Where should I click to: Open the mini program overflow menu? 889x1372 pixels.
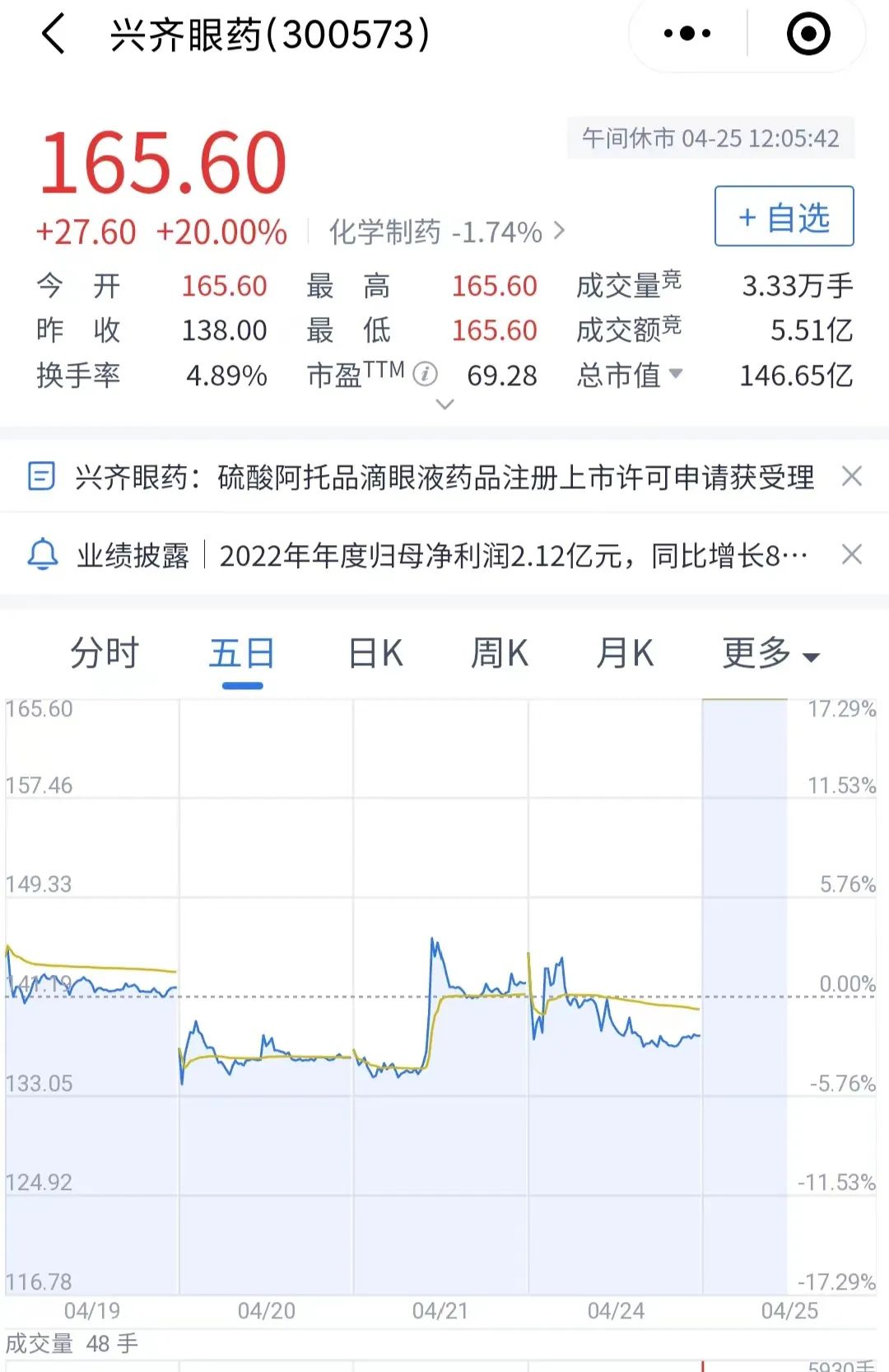pos(687,34)
